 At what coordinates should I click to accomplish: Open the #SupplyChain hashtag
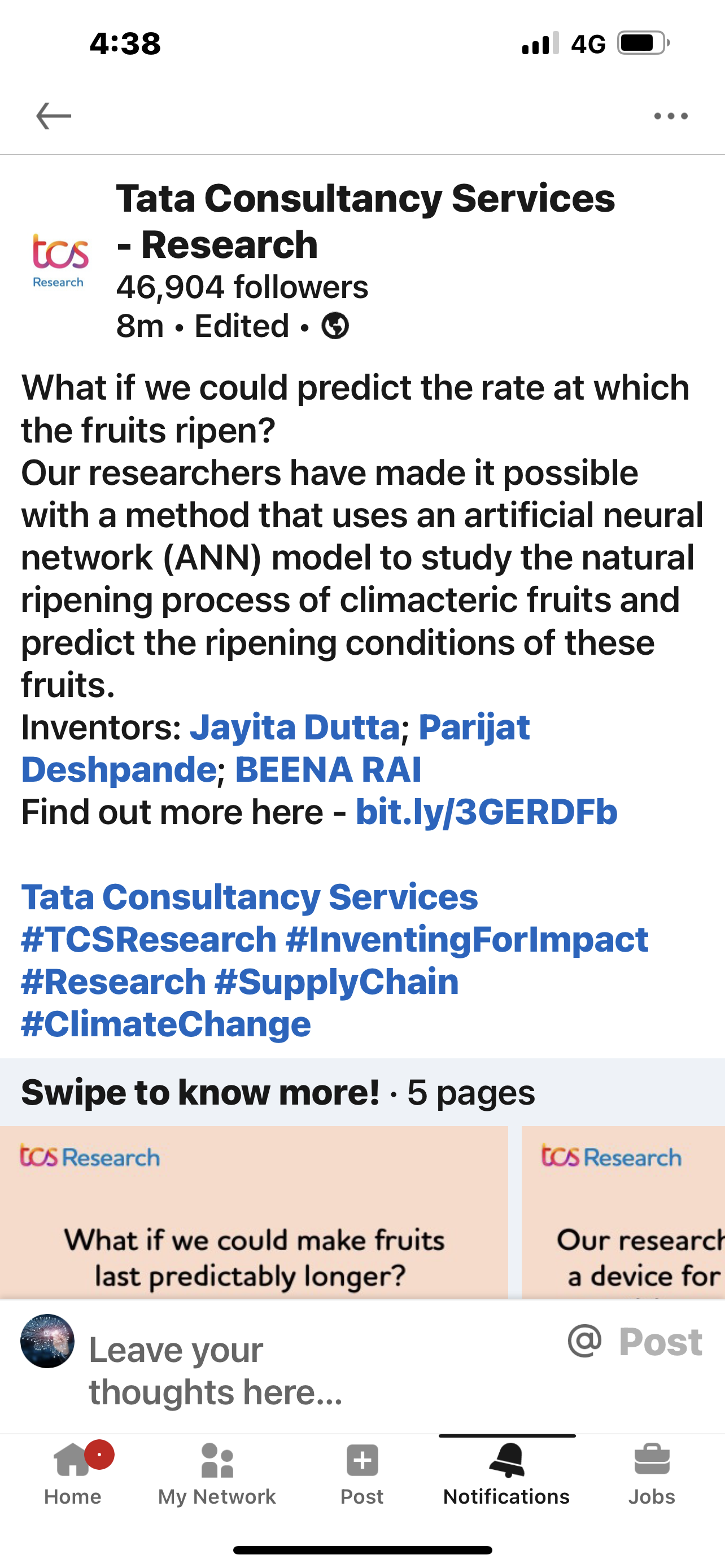(337, 982)
